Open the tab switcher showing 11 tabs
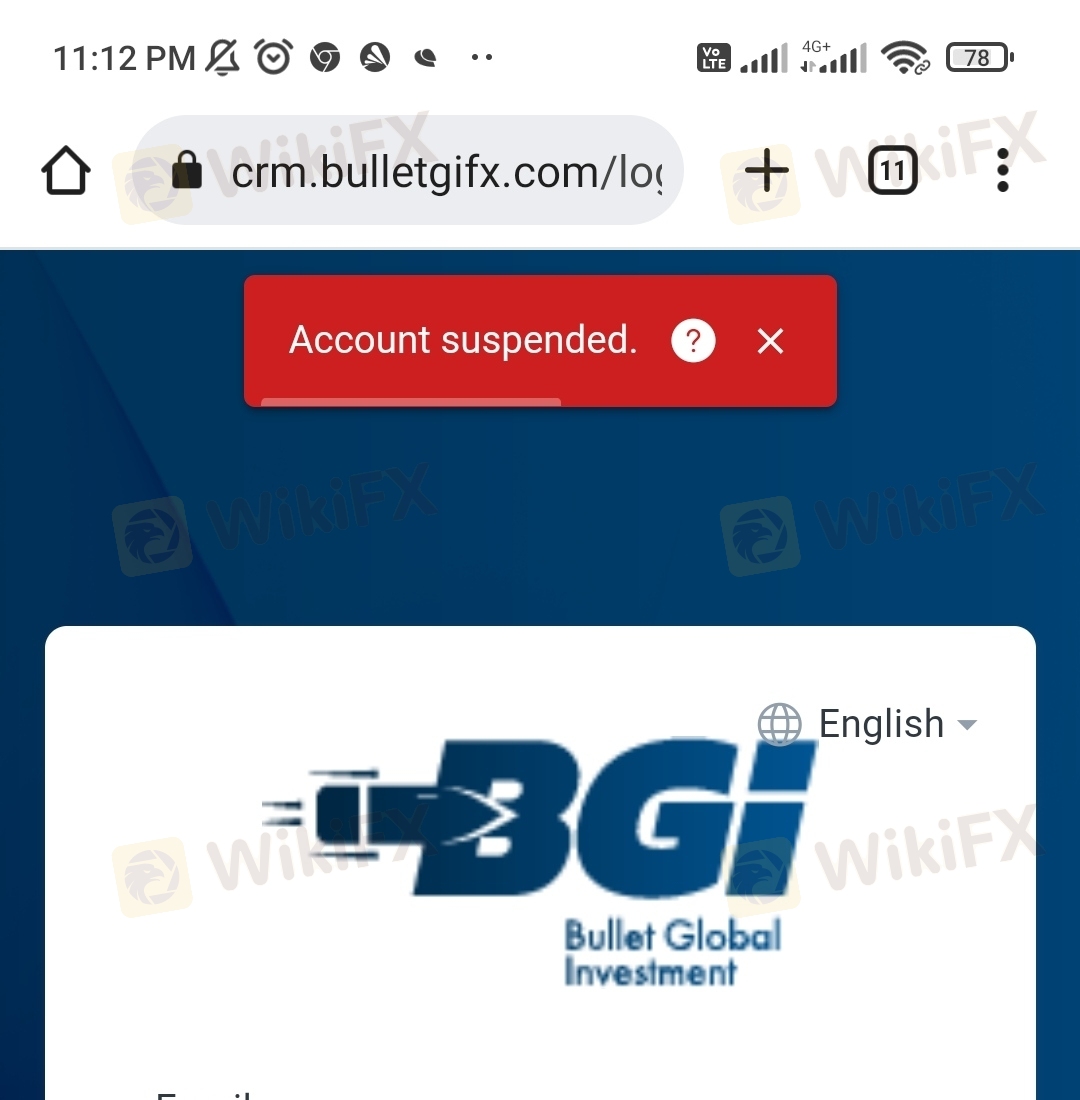 pyautogui.click(x=892, y=171)
